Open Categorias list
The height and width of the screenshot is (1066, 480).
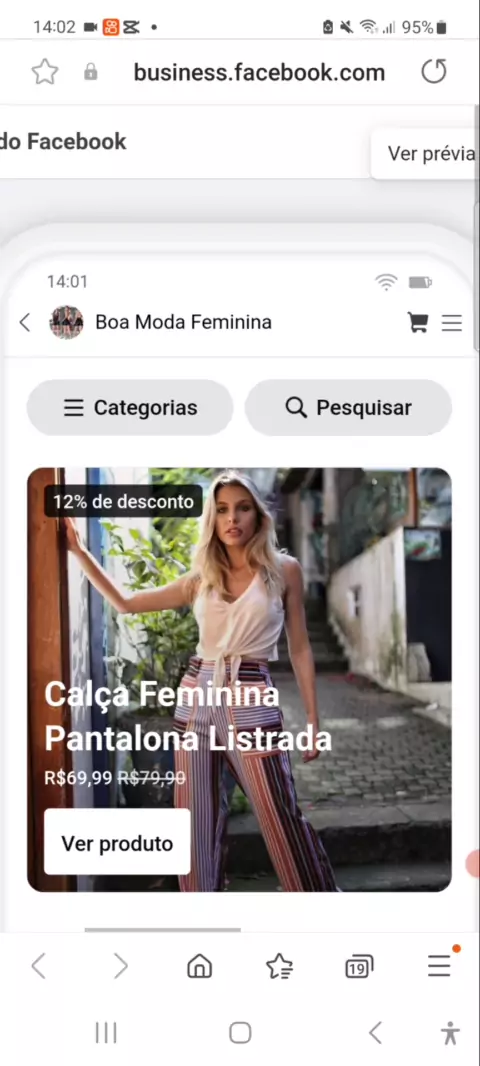click(x=130, y=407)
